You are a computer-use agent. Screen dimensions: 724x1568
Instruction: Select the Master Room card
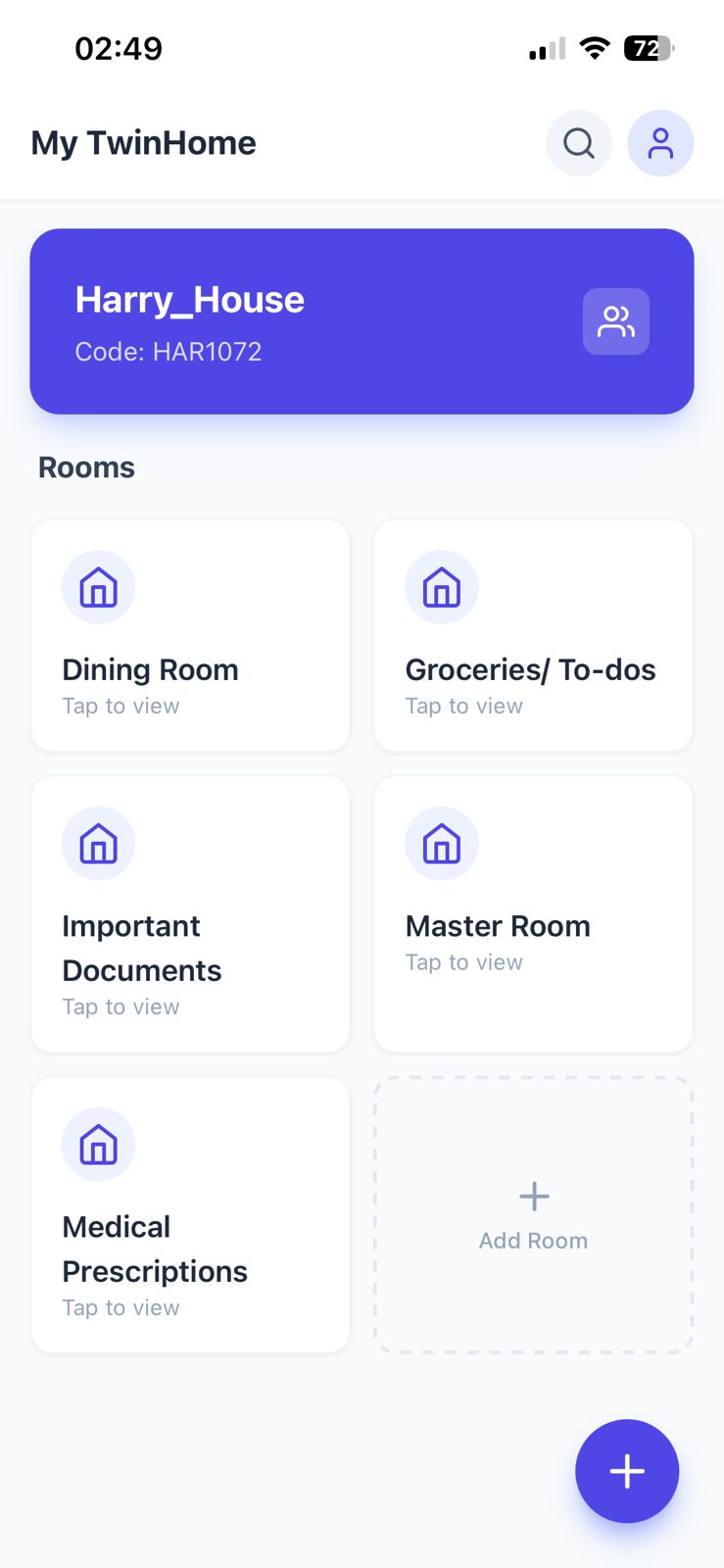pos(533,913)
